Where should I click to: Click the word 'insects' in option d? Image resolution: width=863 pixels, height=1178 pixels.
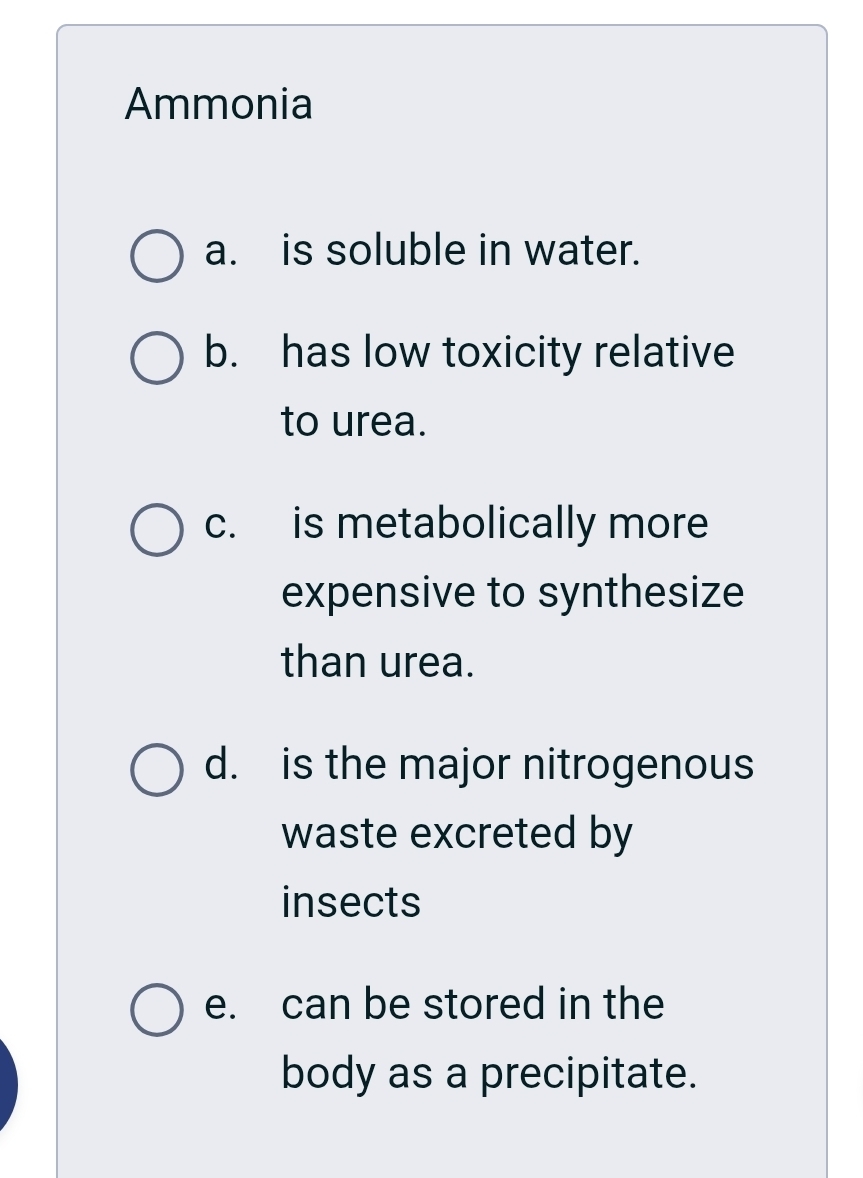[349, 901]
